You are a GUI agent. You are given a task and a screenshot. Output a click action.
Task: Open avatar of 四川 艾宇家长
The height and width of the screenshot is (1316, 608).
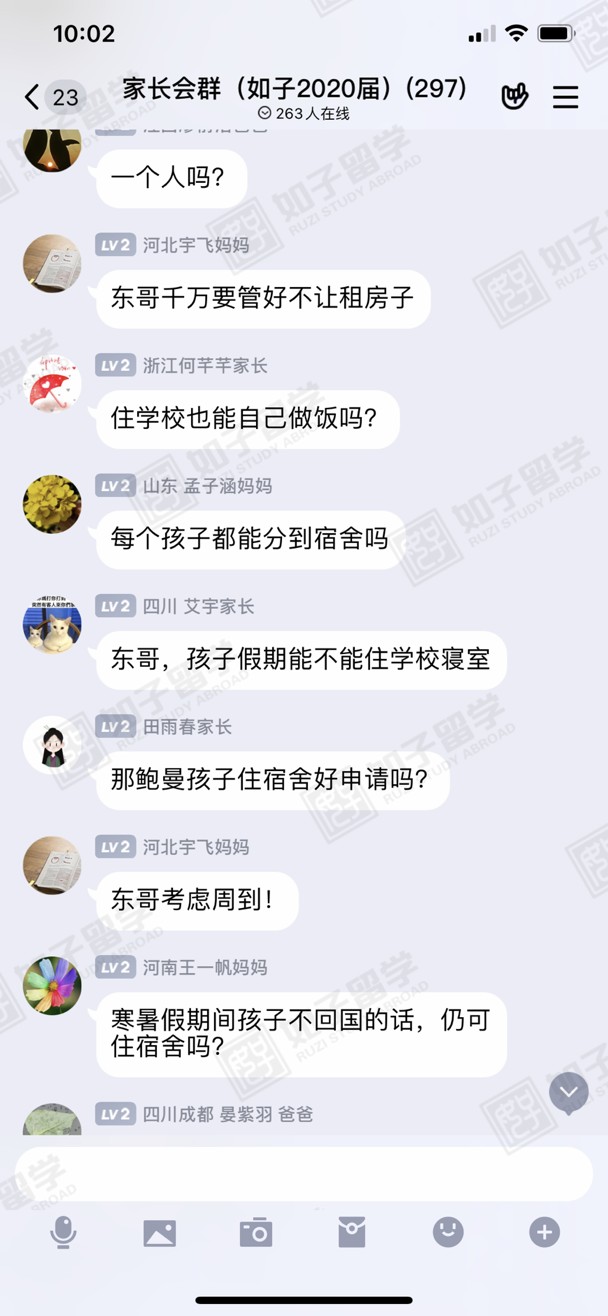point(52,624)
